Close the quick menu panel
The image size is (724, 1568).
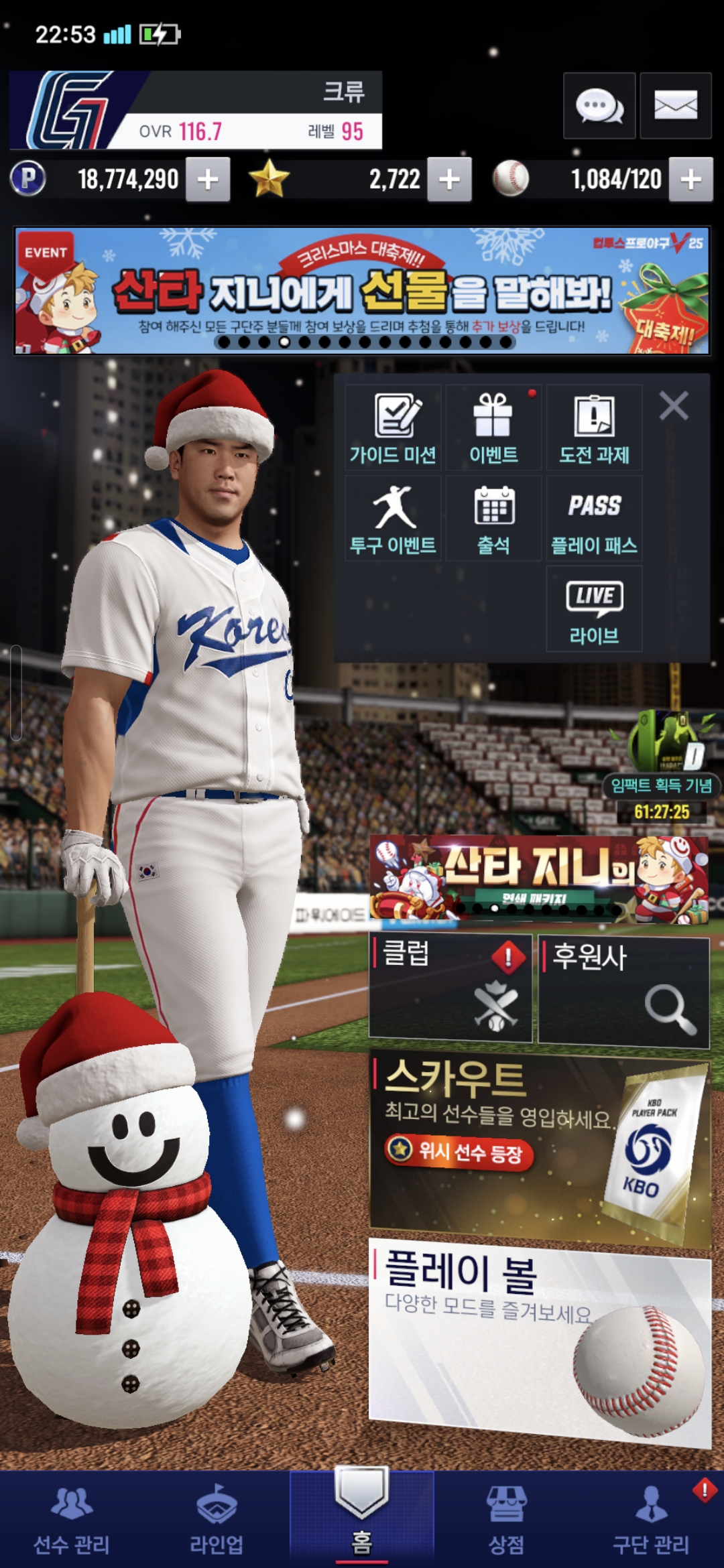[673, 406]
